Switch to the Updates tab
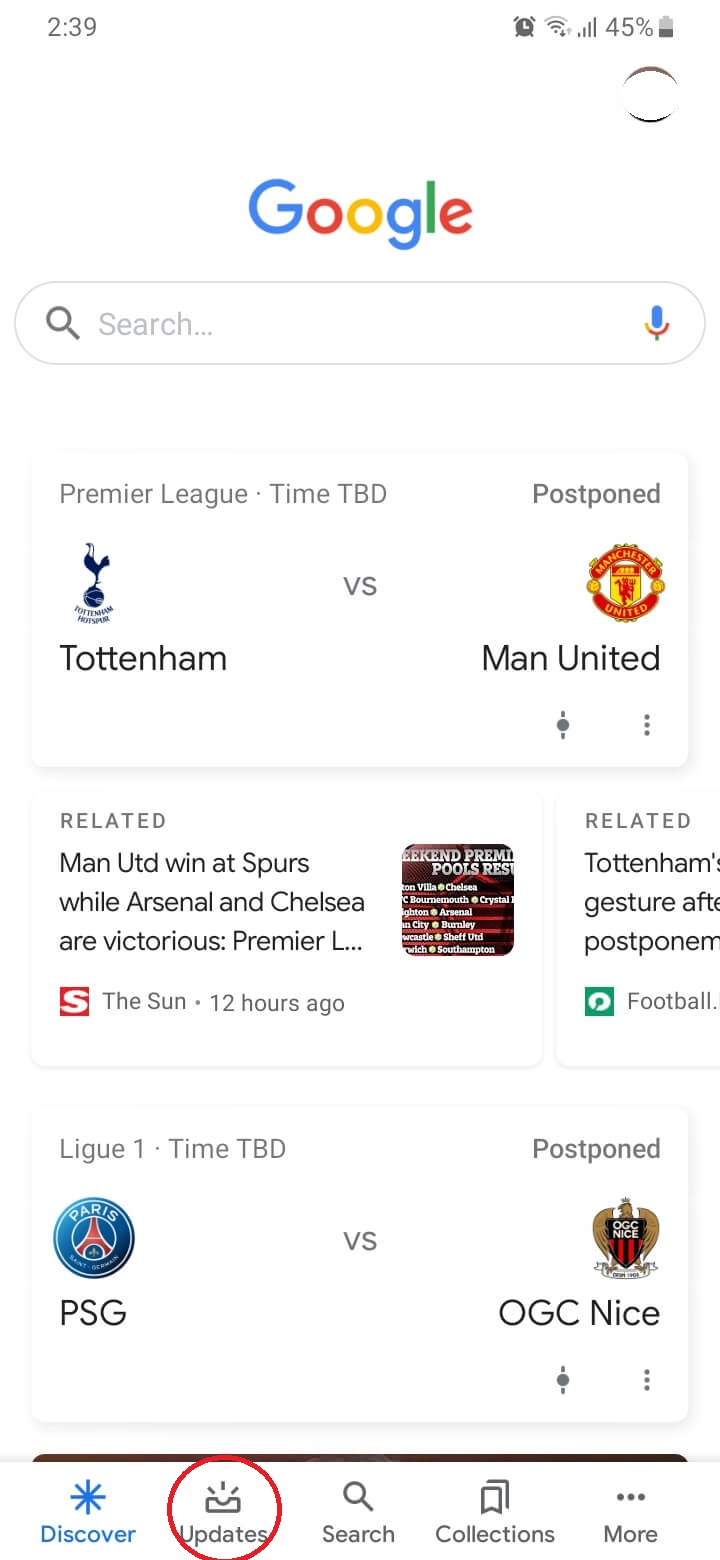 click(224, 1512)
